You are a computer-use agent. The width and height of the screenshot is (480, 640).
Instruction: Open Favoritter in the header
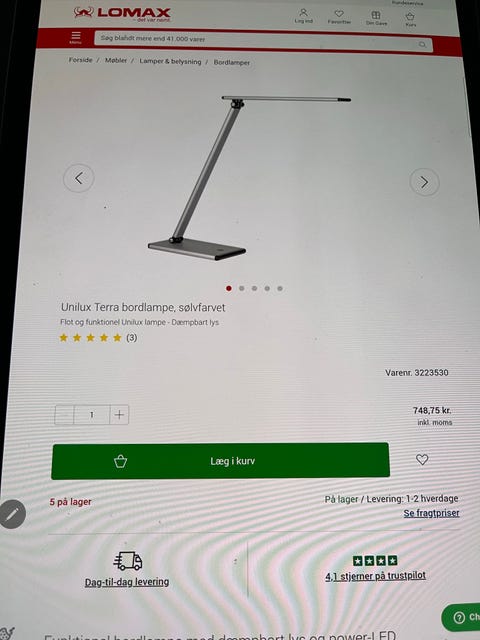[x=339, y=18]
